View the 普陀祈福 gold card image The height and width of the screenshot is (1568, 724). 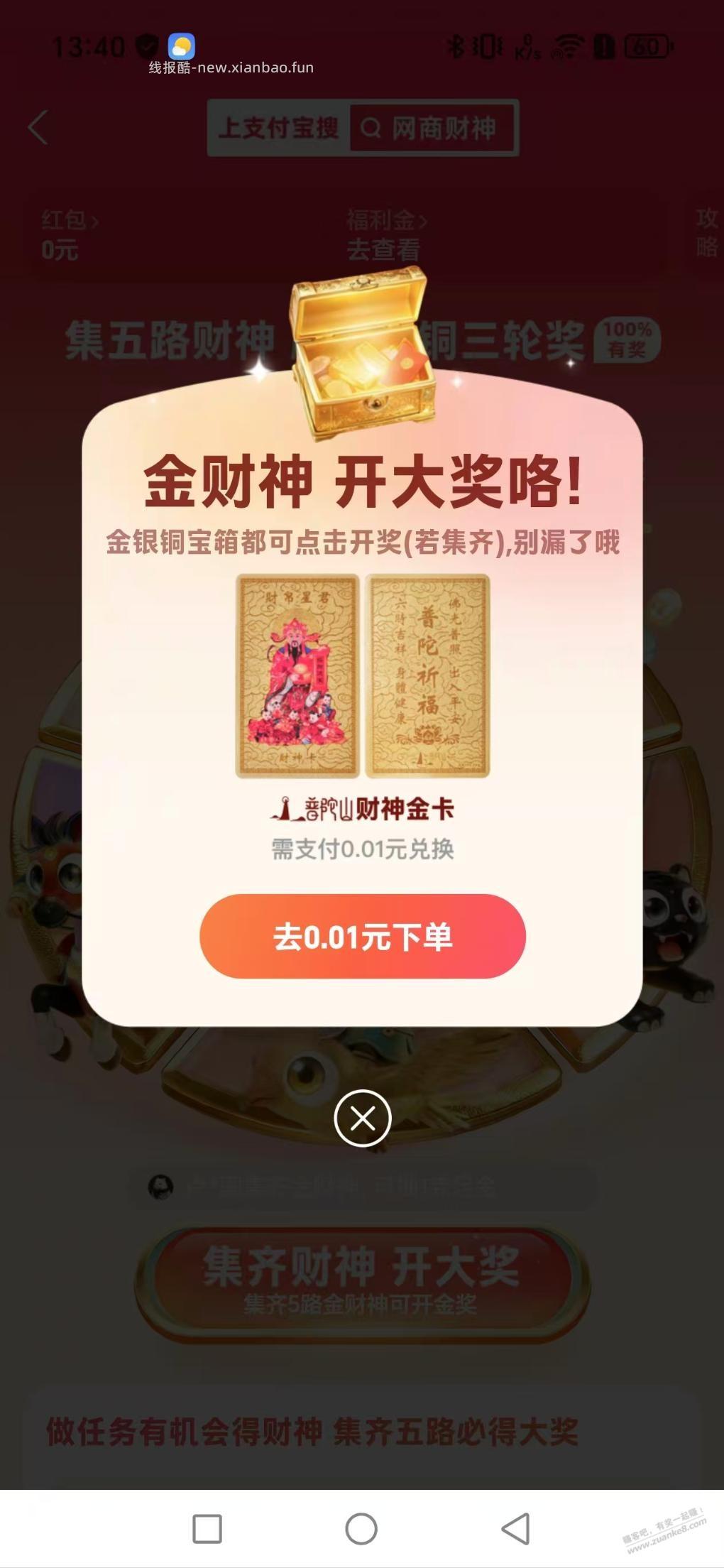[x=426, y=675]
